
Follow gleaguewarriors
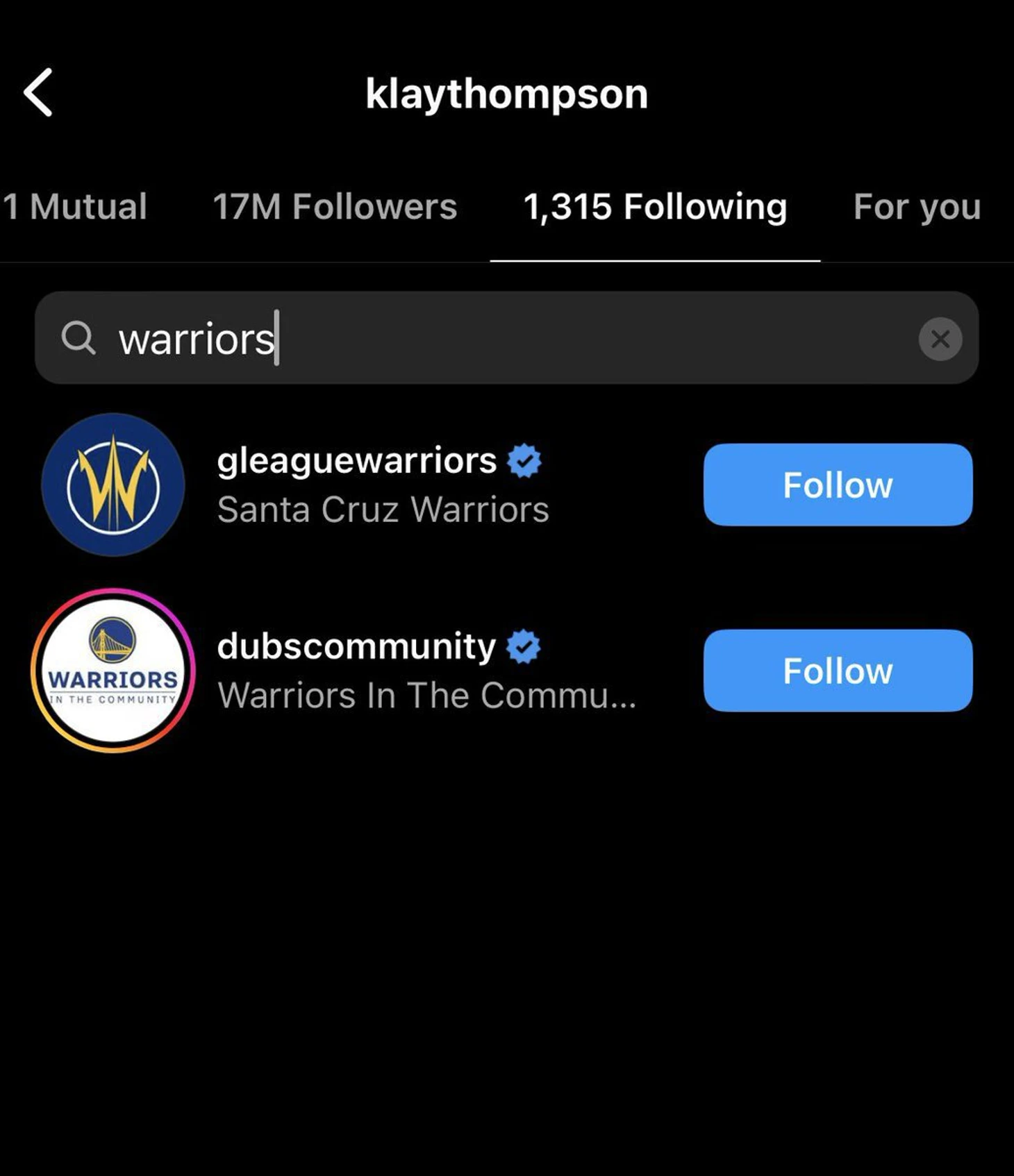[837, 485]
